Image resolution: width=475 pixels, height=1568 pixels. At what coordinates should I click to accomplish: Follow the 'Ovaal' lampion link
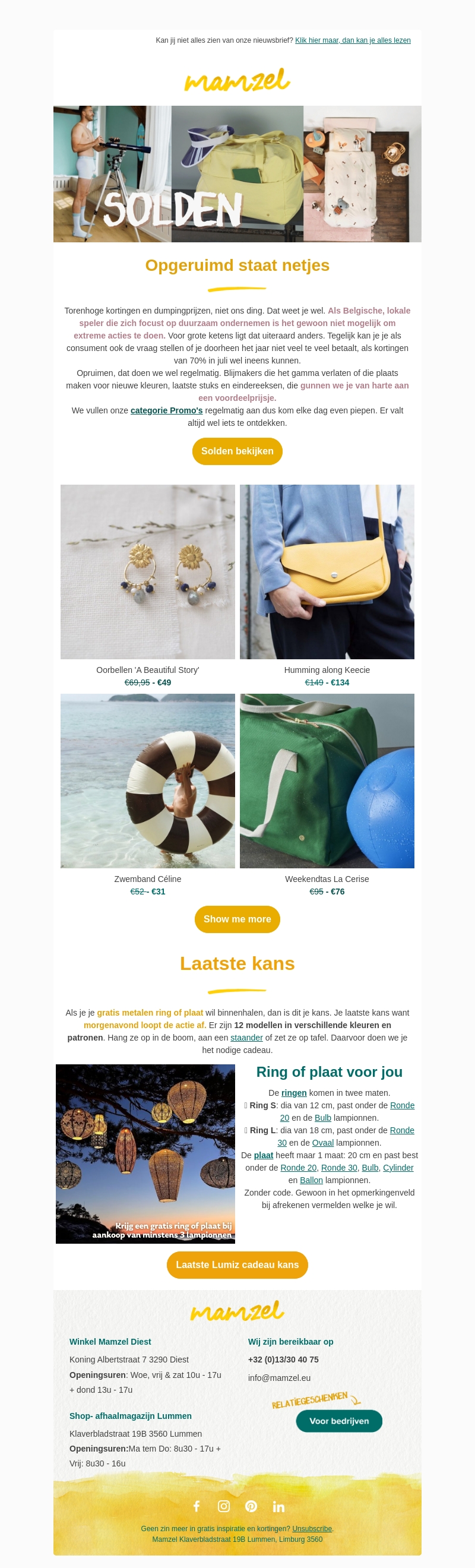[x=322, y=1143]
